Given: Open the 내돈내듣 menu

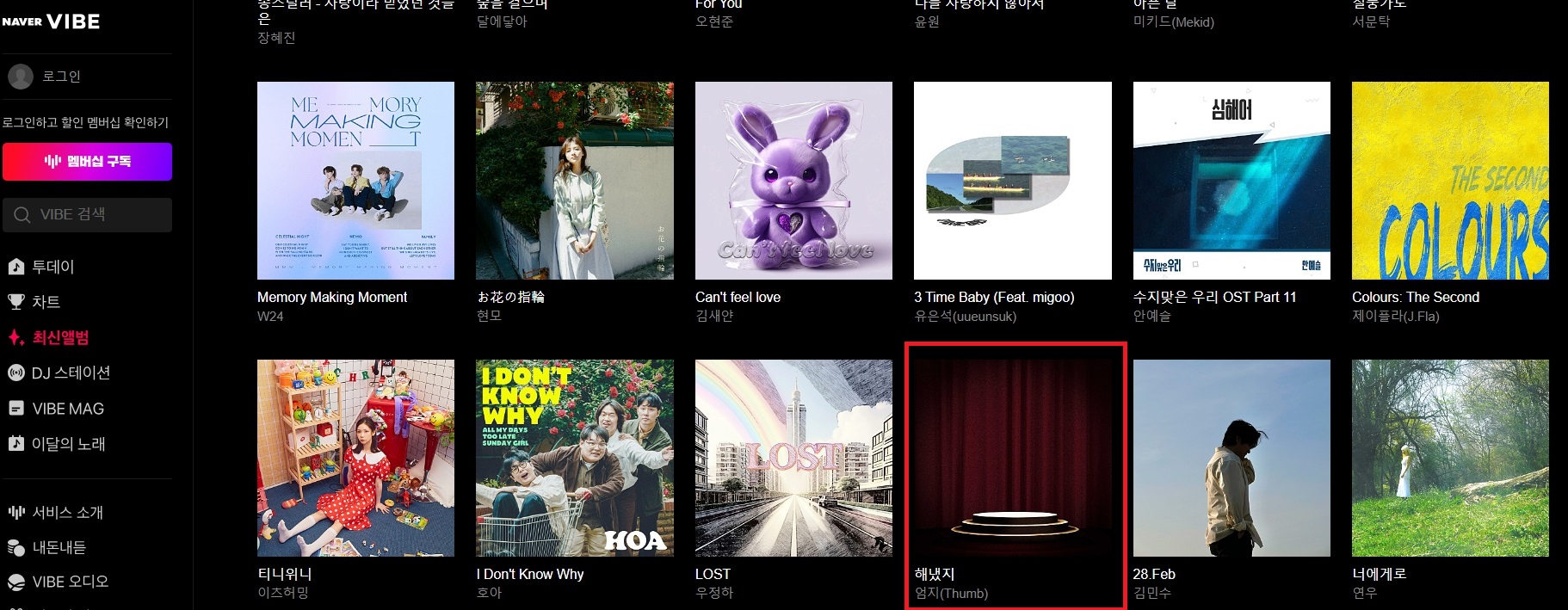Looking at the screenshot, I should tap(58, 547).
